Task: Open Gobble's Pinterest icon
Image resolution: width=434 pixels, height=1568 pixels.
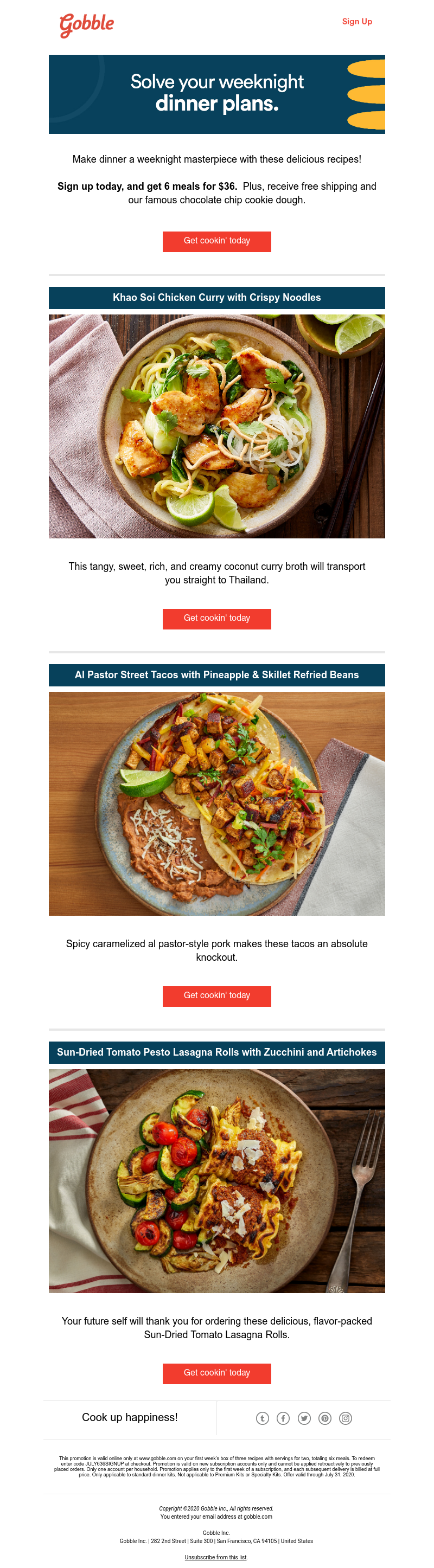Action: pos(325,1418)
